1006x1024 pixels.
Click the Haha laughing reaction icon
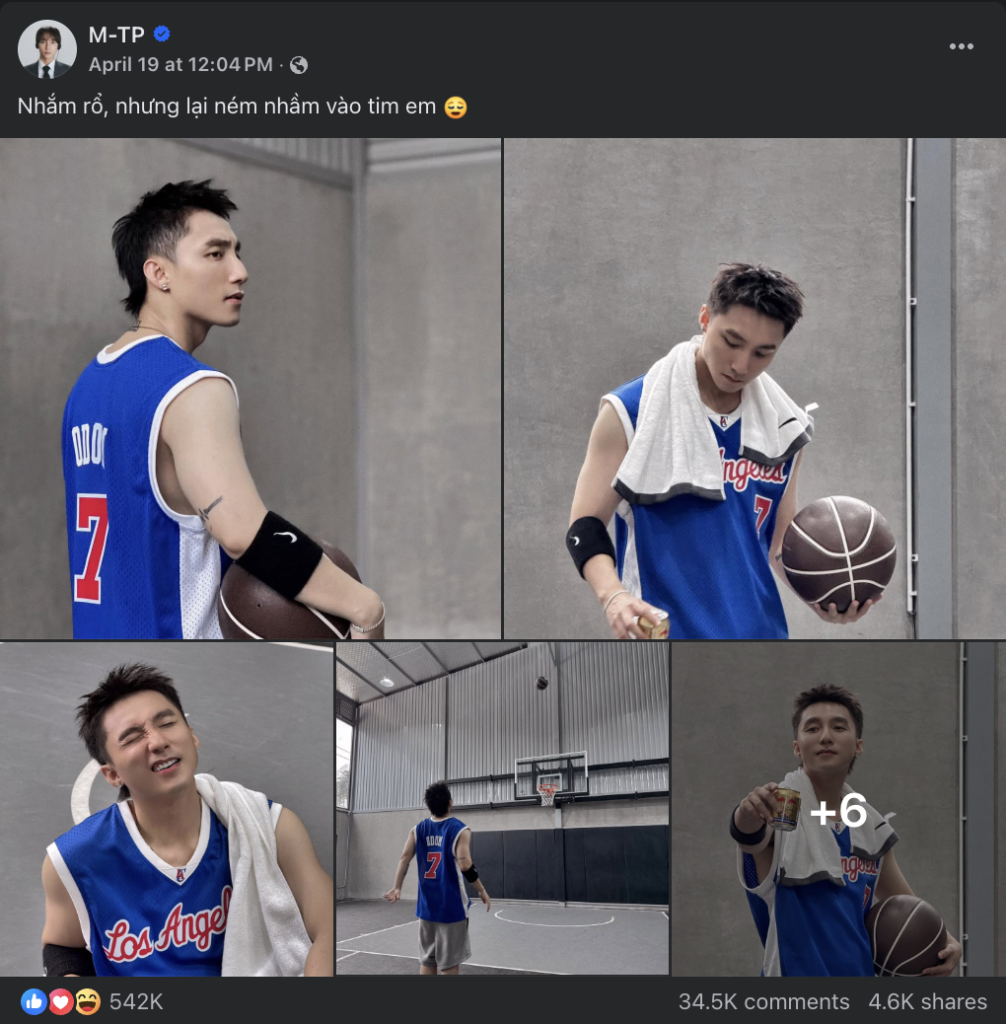click(x=86, y=999)
